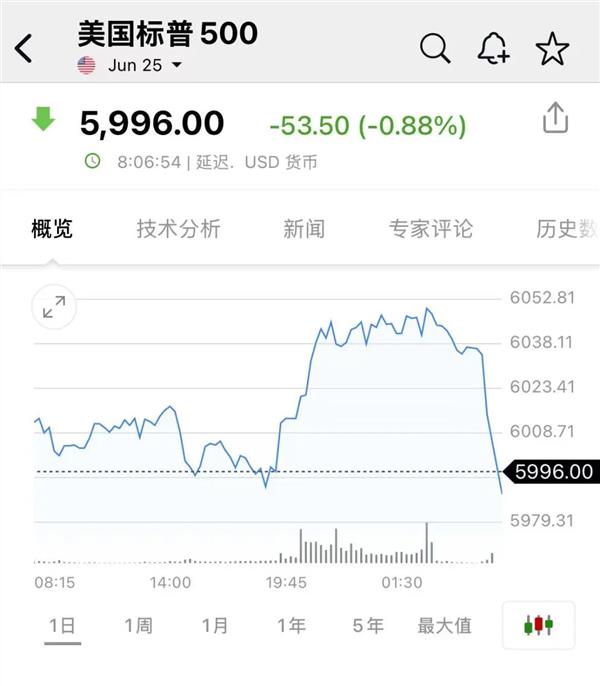The width and height of the screenshot is (600, 686).
Task: View the 专家评论 tab
Action: pos(430,229)
